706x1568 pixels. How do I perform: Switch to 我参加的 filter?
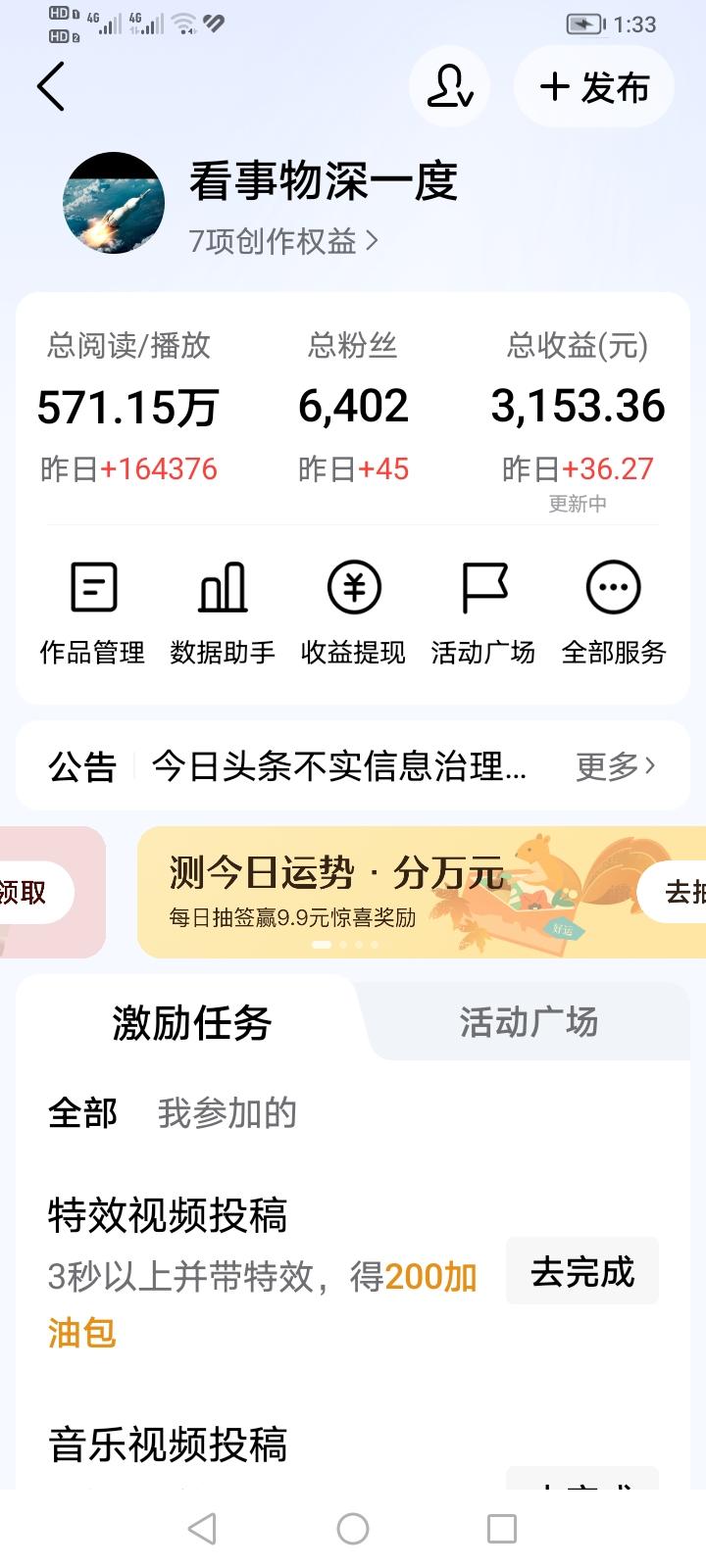pyautogui.click(x=227, y=1112)
